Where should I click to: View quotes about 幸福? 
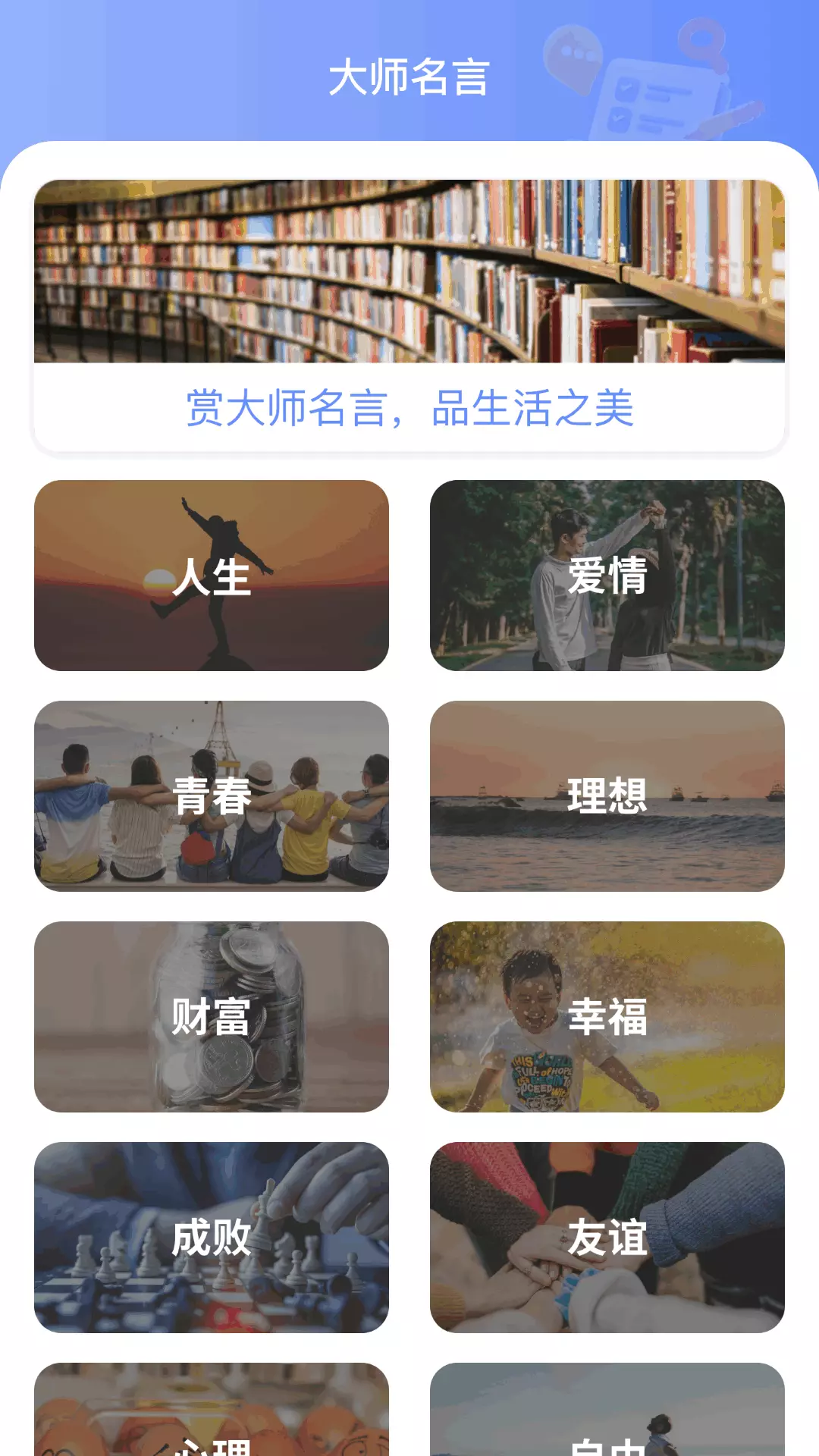[x=607, y=1017]
